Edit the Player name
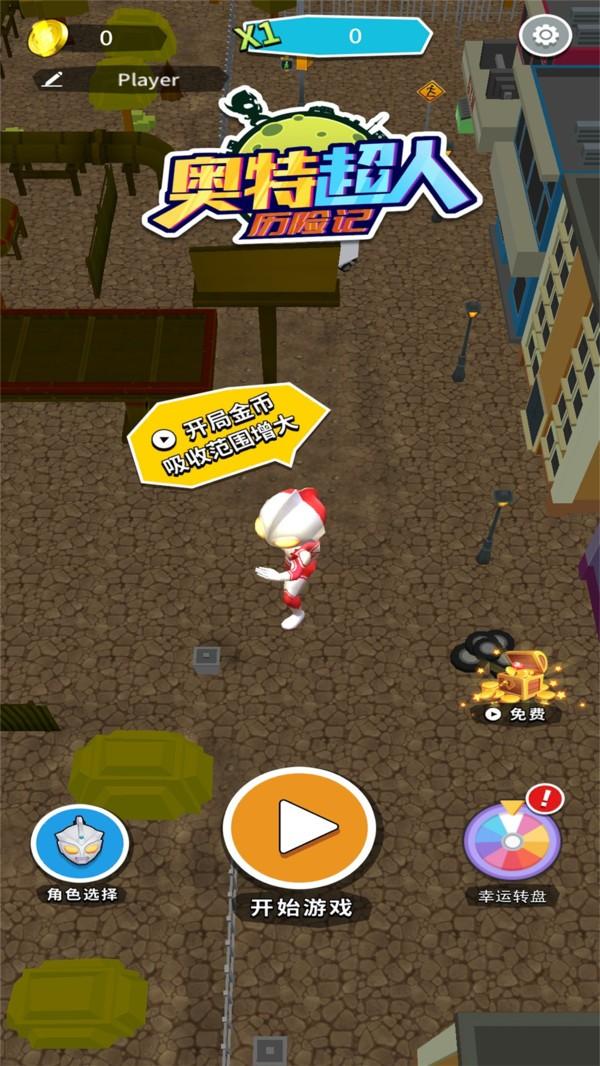Screen dimensions: 600x1066 [53, 80]
